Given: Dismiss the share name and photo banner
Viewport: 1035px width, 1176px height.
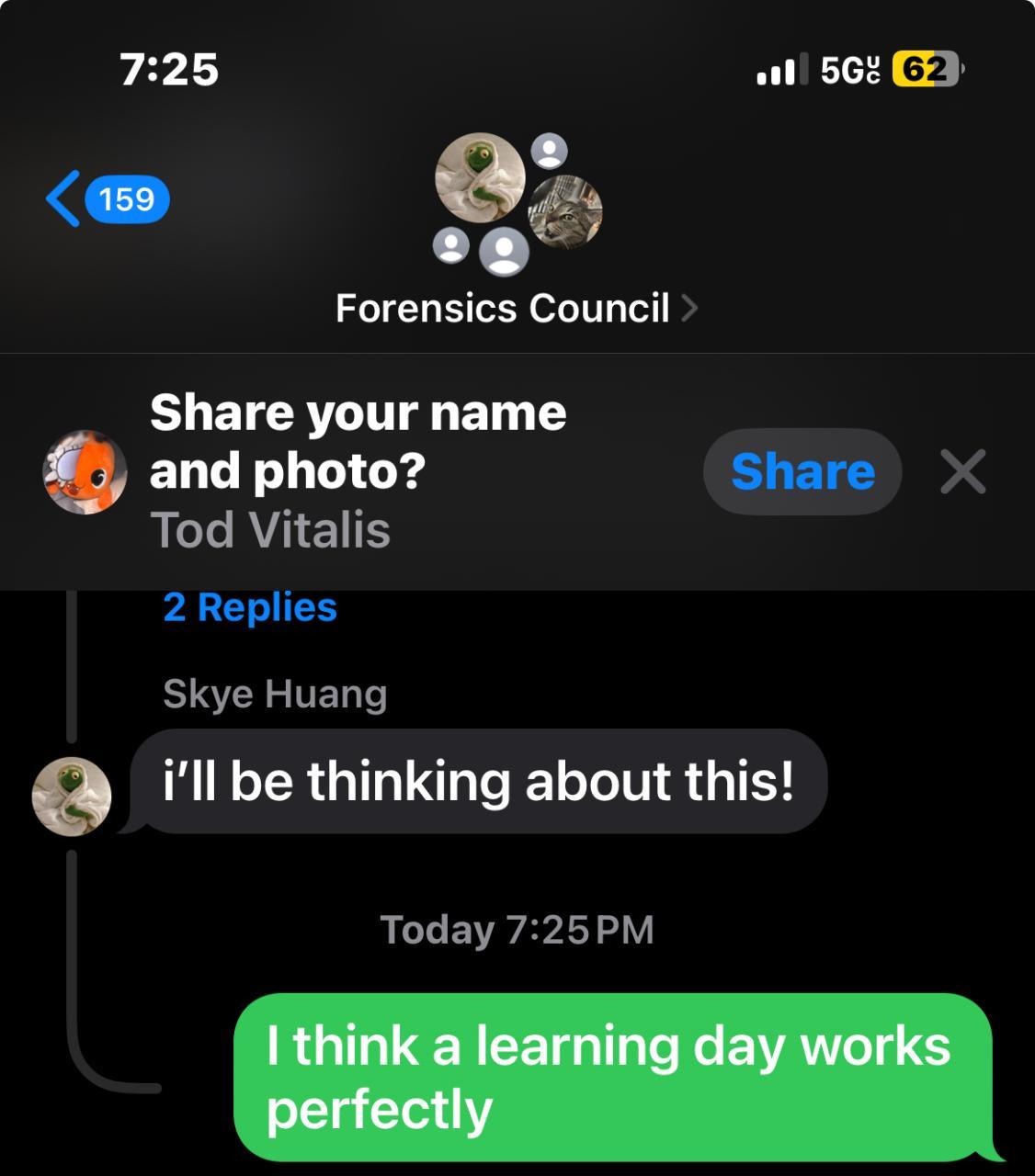Looking at the screenshot, I should point(962,471).
